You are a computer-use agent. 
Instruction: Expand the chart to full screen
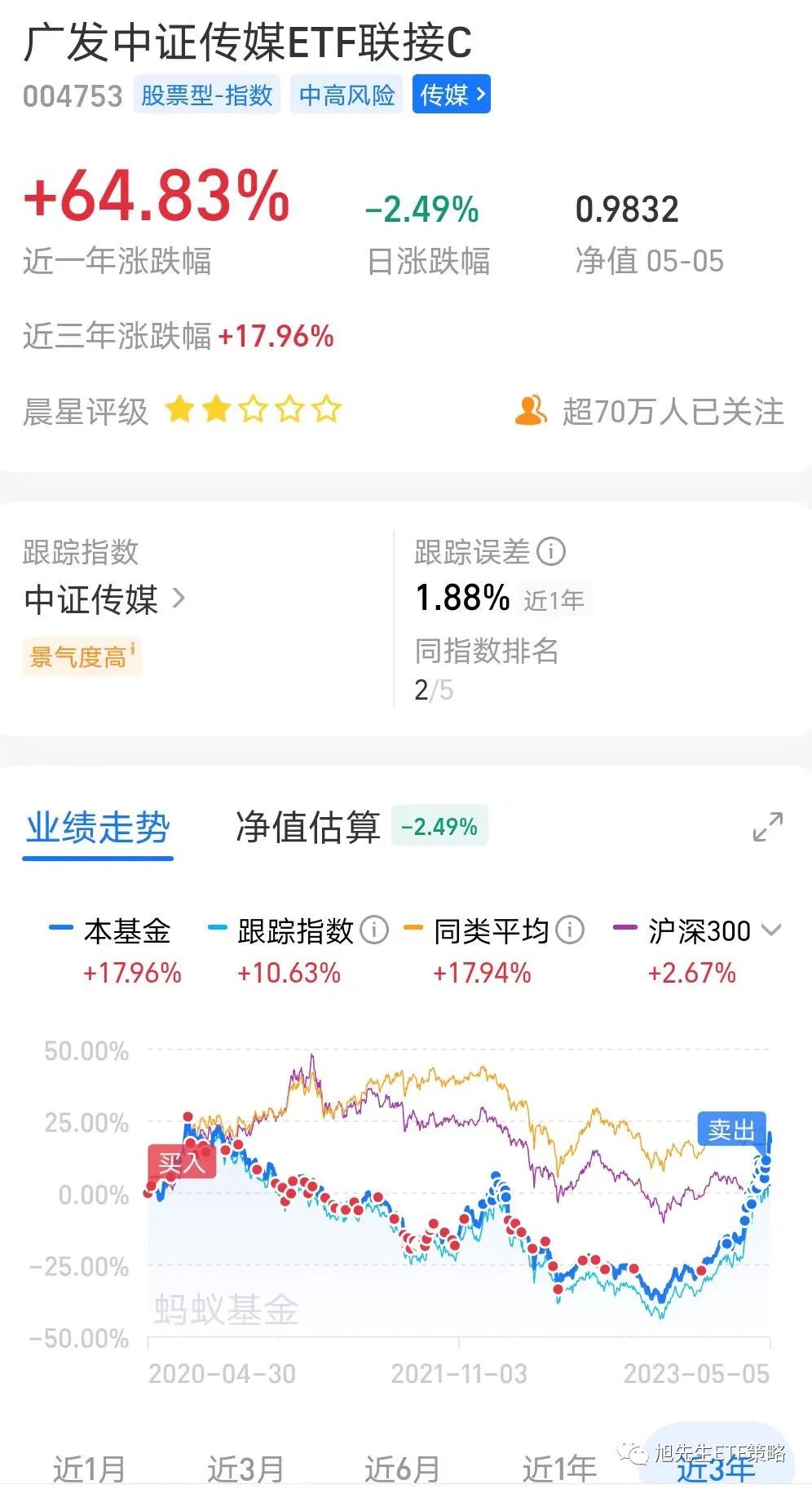(768, 827)
